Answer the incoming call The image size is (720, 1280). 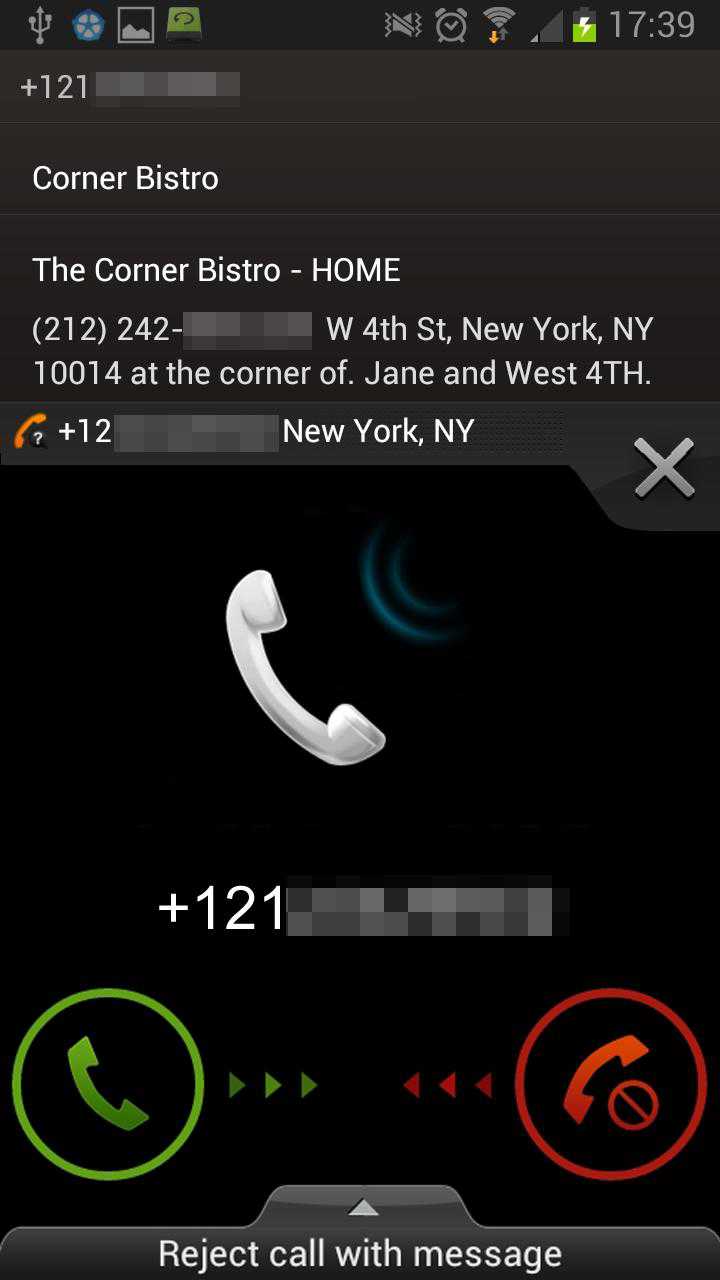tap(108, 1084)
